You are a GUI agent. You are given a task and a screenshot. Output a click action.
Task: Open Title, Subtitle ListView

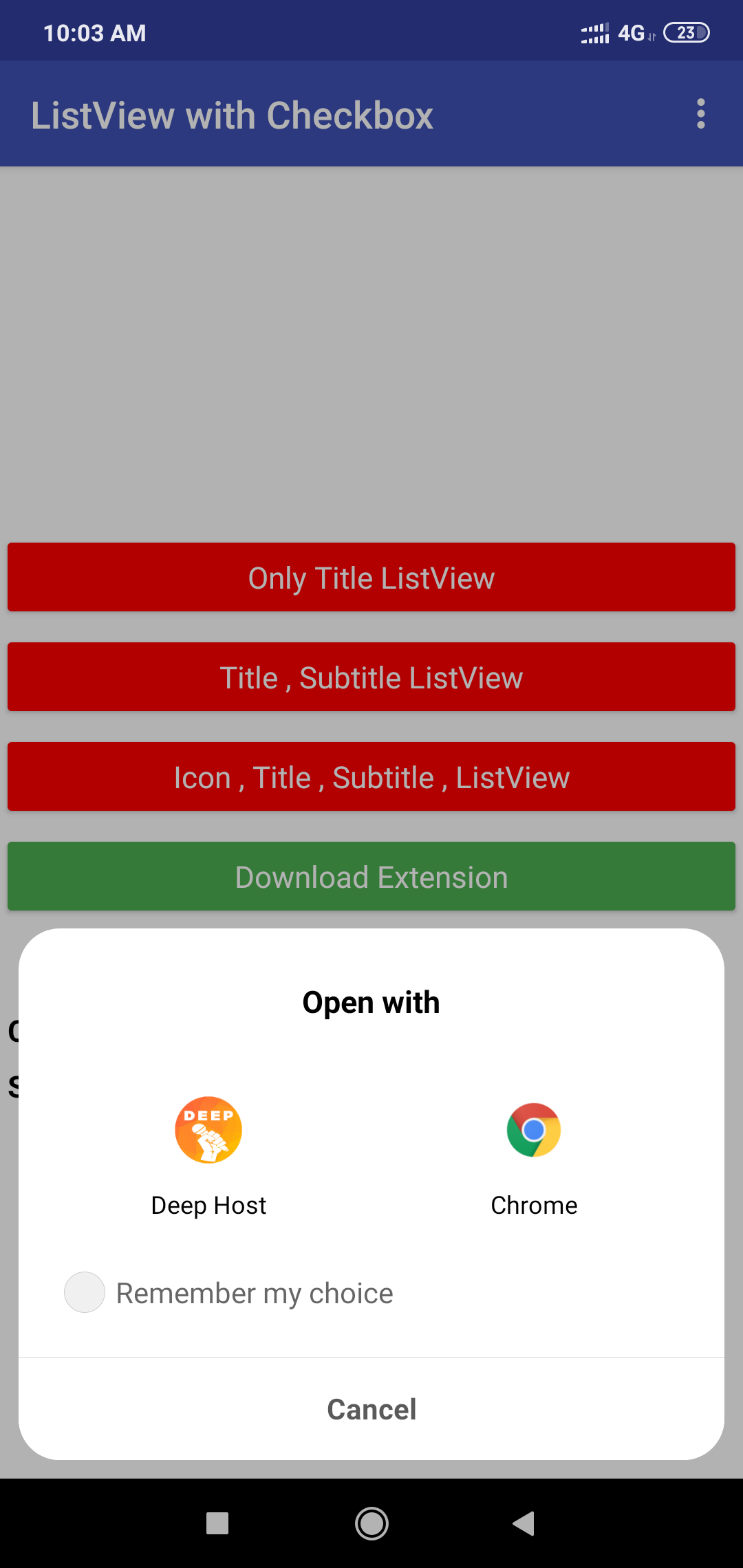tap(371, 677)
